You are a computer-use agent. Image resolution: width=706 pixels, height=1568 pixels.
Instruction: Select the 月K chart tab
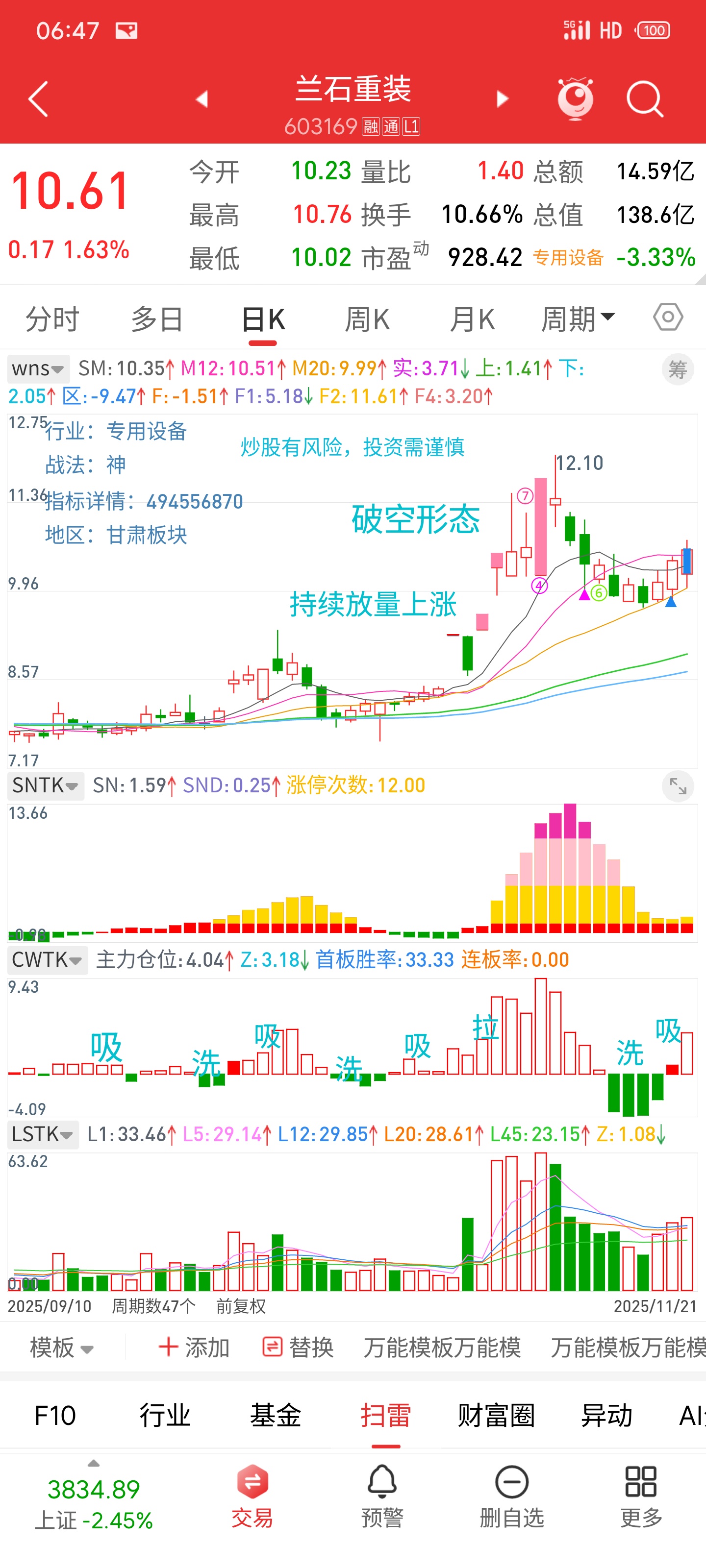[472, 319]
